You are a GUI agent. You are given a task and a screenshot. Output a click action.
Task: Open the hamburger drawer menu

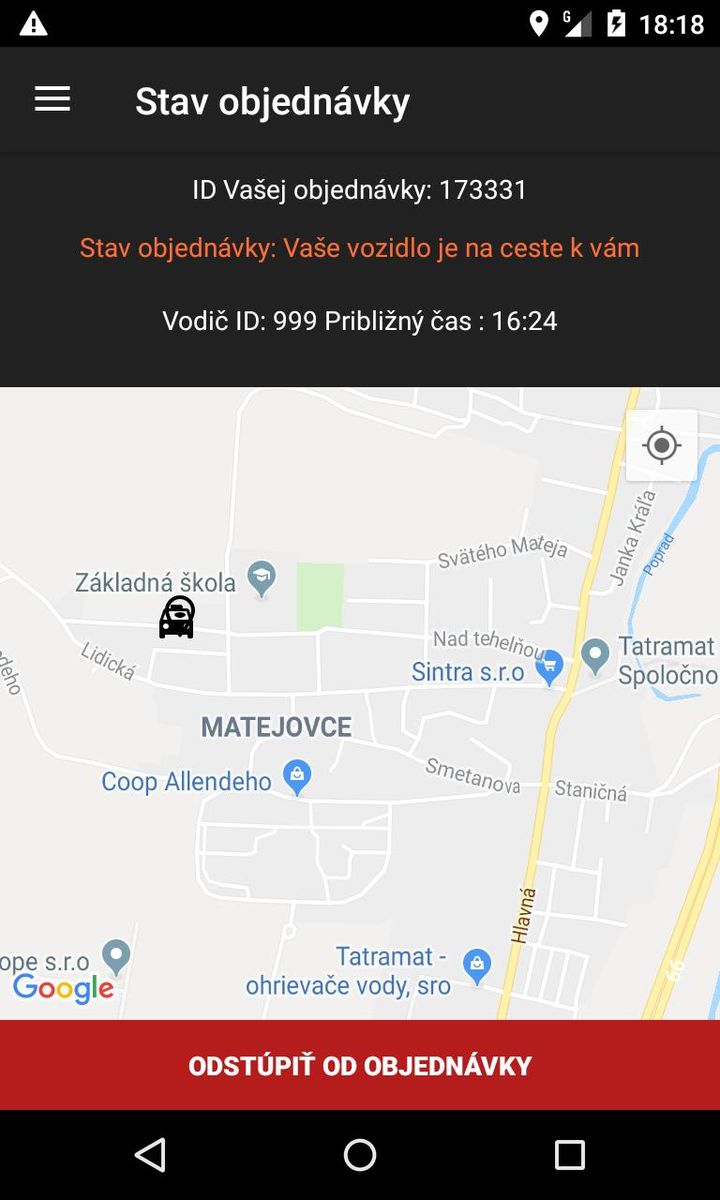click(x=52, y=99)
